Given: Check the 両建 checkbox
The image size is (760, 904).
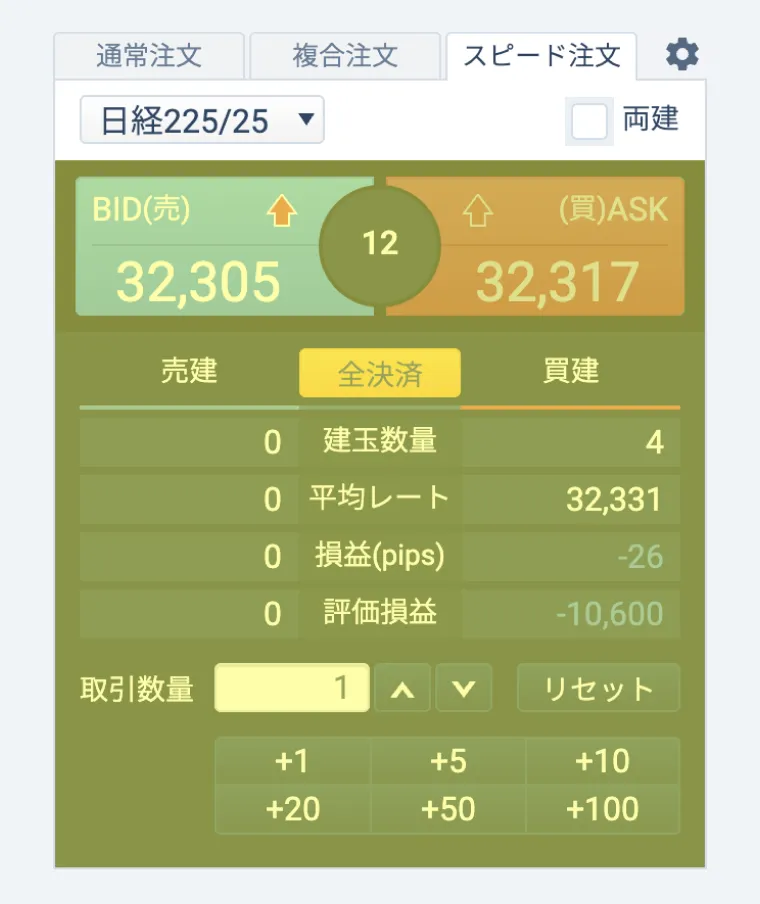Looking at the screenshot, I should [x=589, y=121].
